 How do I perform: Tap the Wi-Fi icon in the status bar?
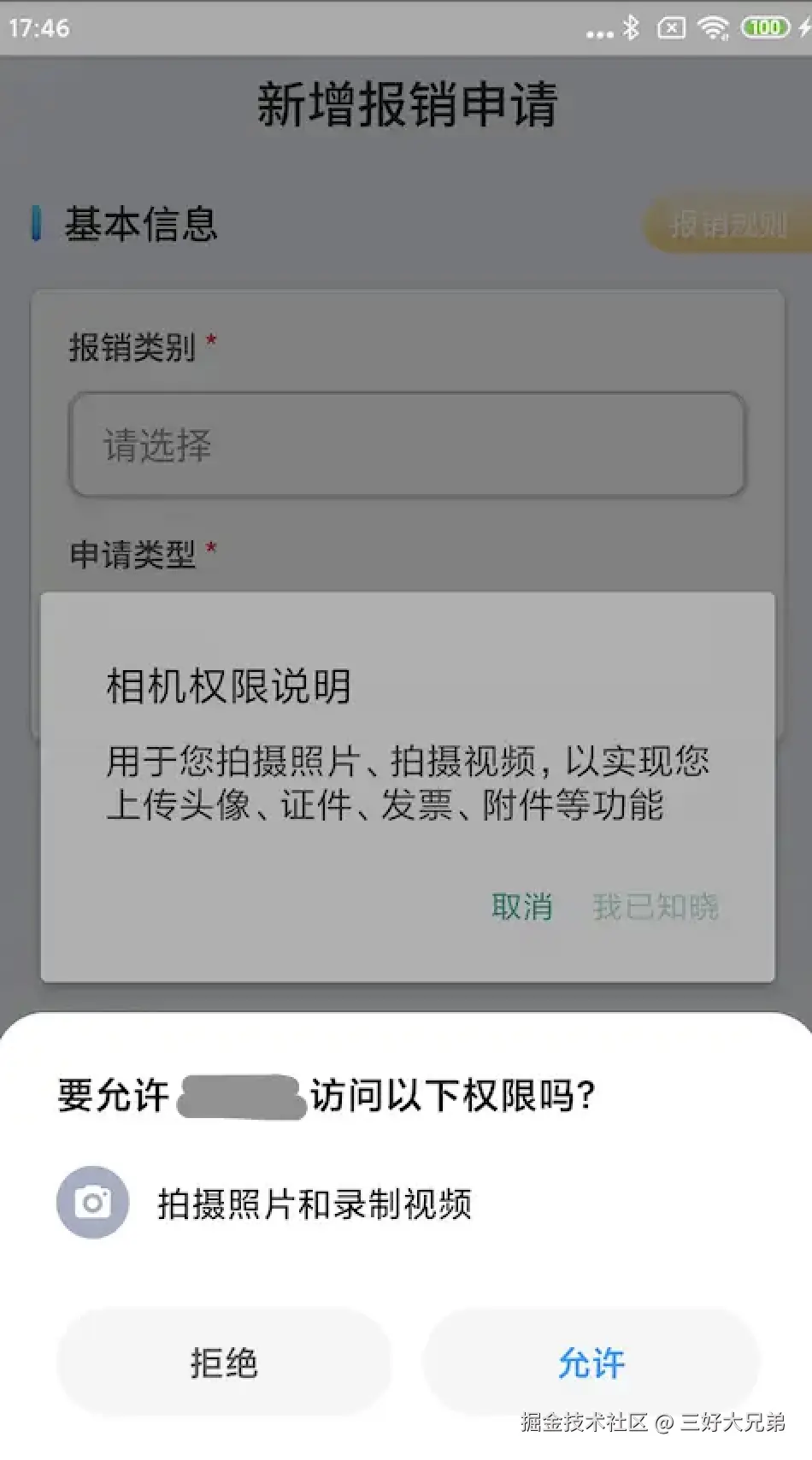pyautogui.click(x=714, y=28)
